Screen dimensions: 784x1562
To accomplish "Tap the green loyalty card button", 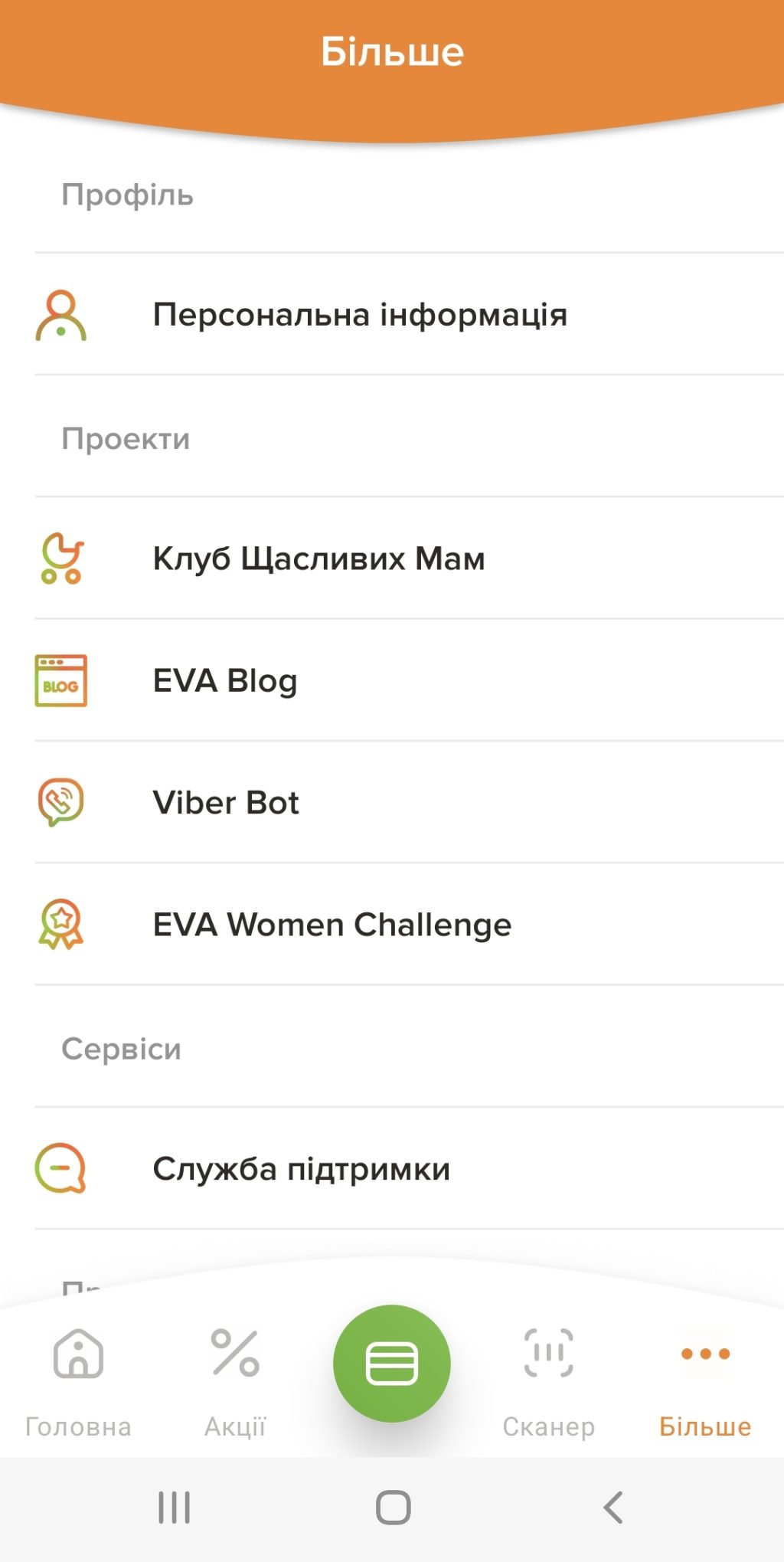I will tap(392, 1364).
